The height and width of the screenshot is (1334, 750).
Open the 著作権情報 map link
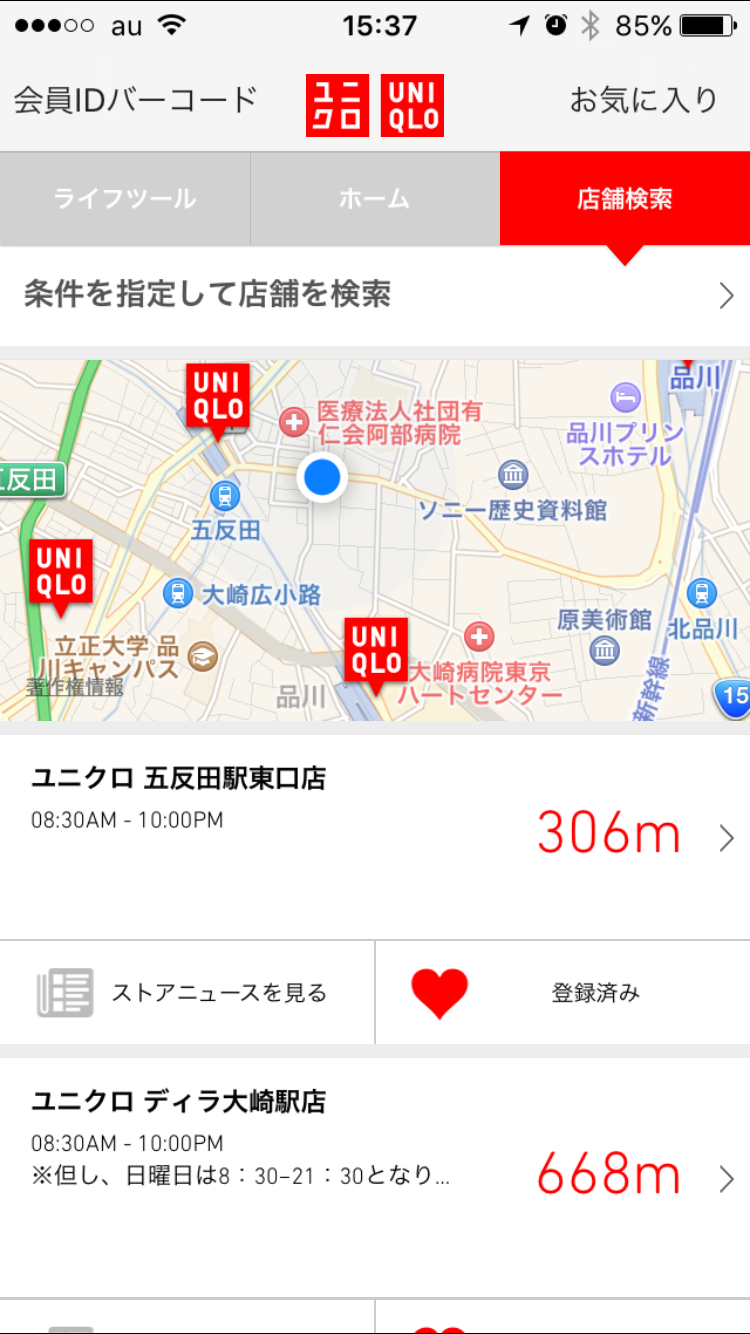(x=75, y=687)
